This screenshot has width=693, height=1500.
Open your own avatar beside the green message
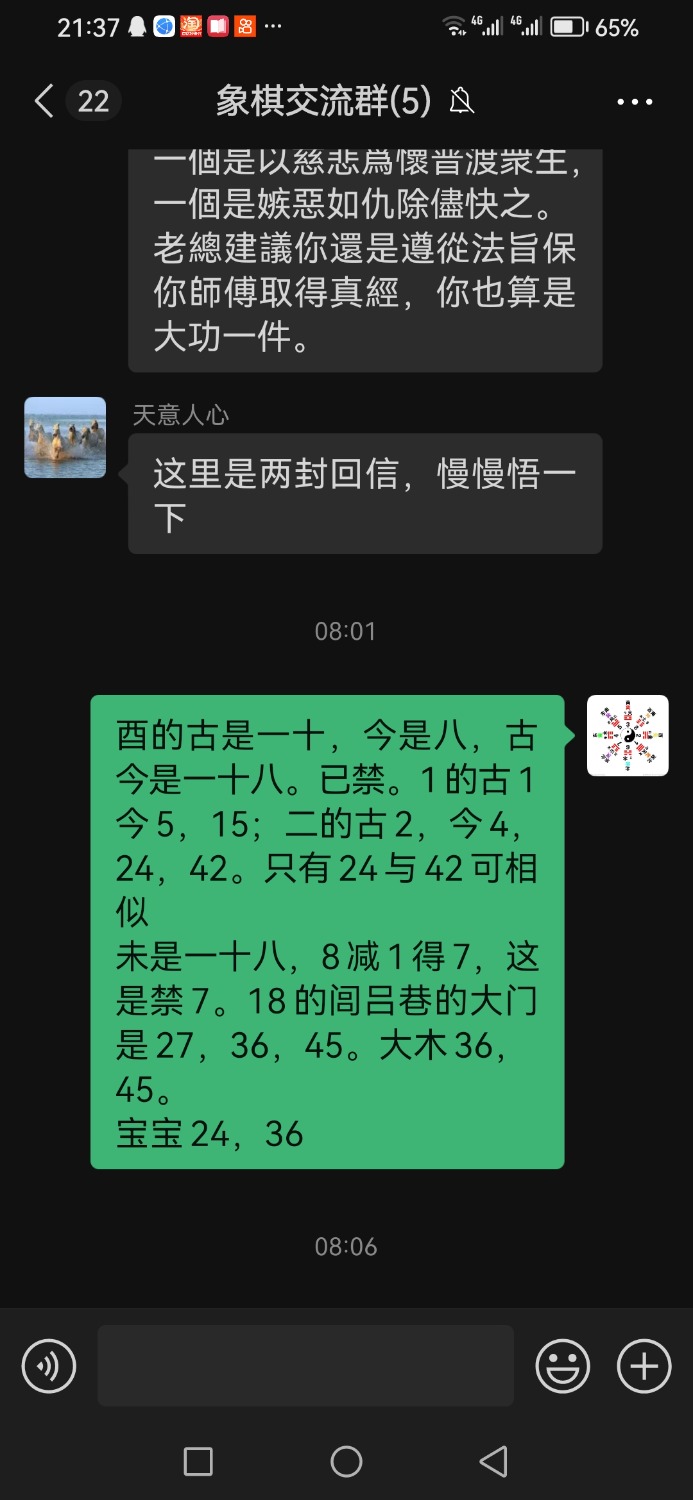(627, 736)
